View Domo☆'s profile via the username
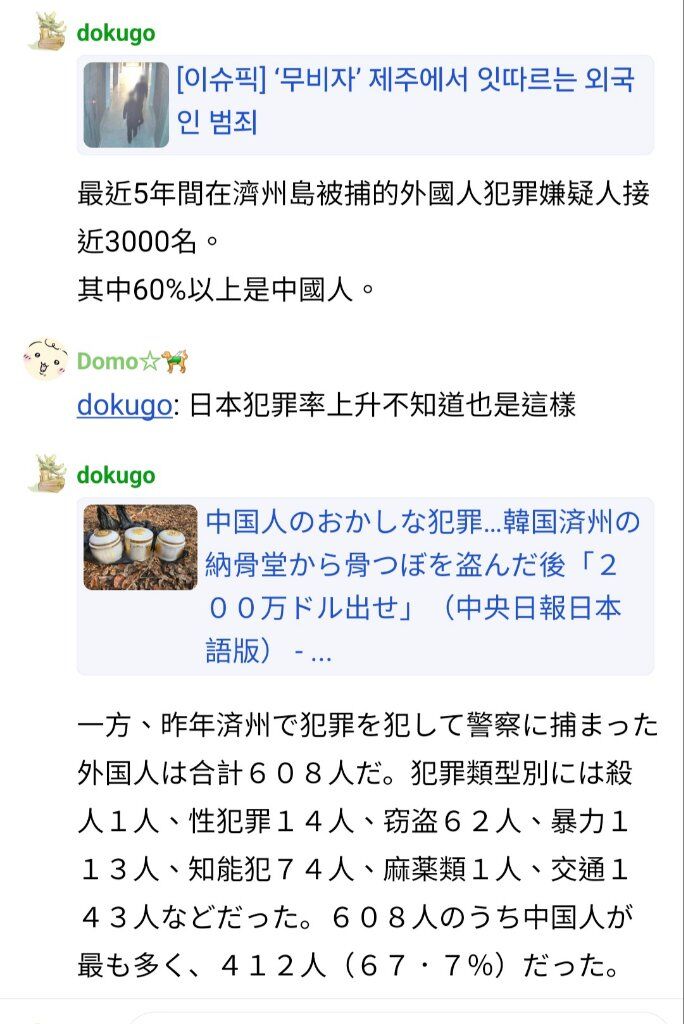Viewport: 684px width, 1024px height. [119, 361]
